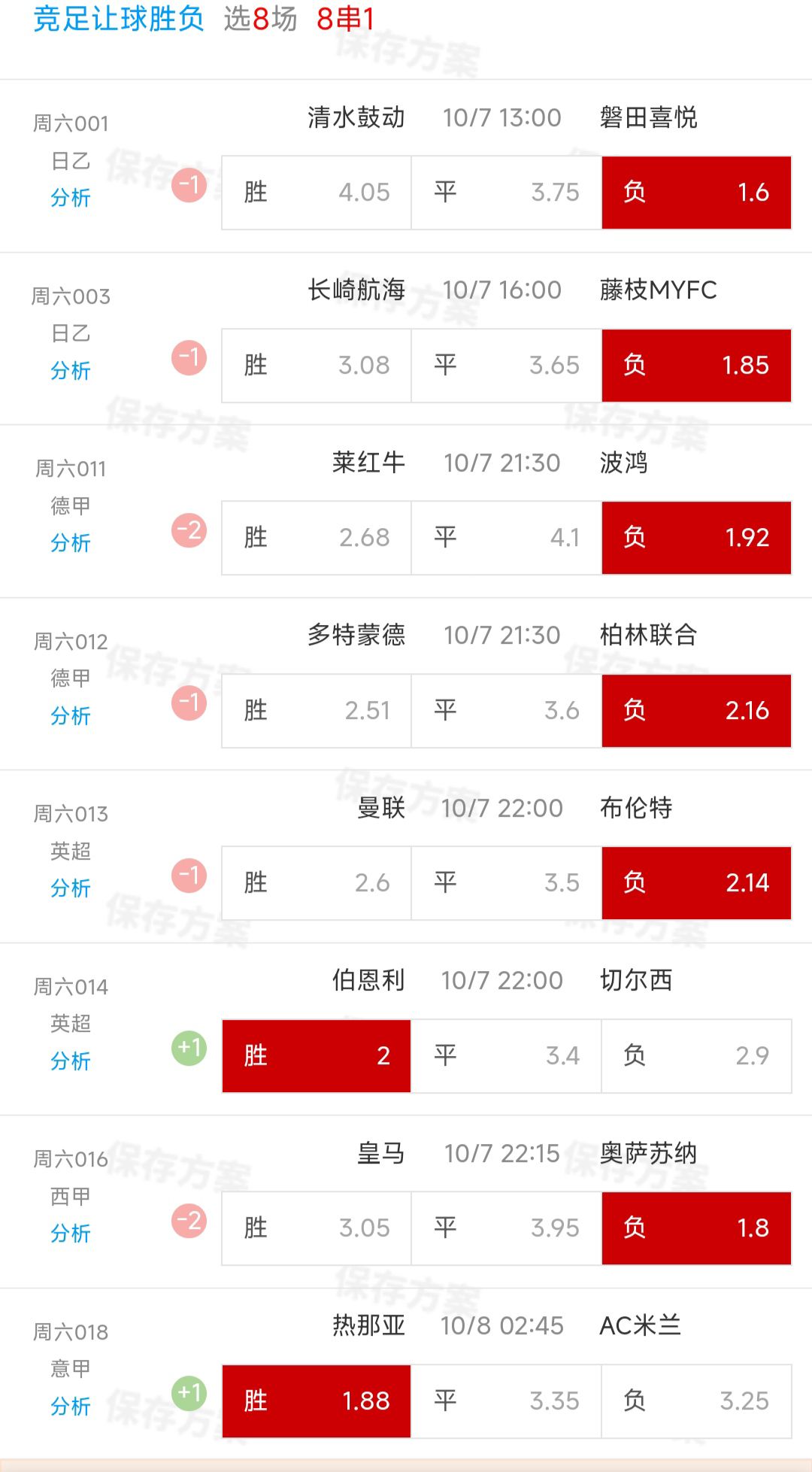Choose 胜 2.51 for 多特蒙德 match
Image resolution: width=812 pixels, height=1472 pixels.
(x=317, y=711)
